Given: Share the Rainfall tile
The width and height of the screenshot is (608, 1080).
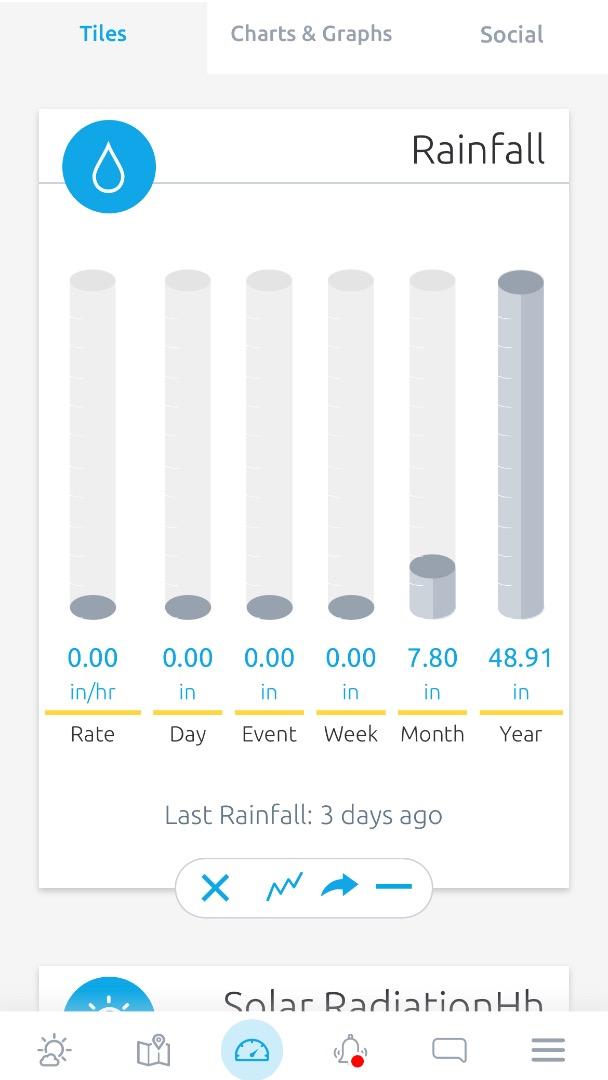Looking at the screenshot, I should point(340,887).
